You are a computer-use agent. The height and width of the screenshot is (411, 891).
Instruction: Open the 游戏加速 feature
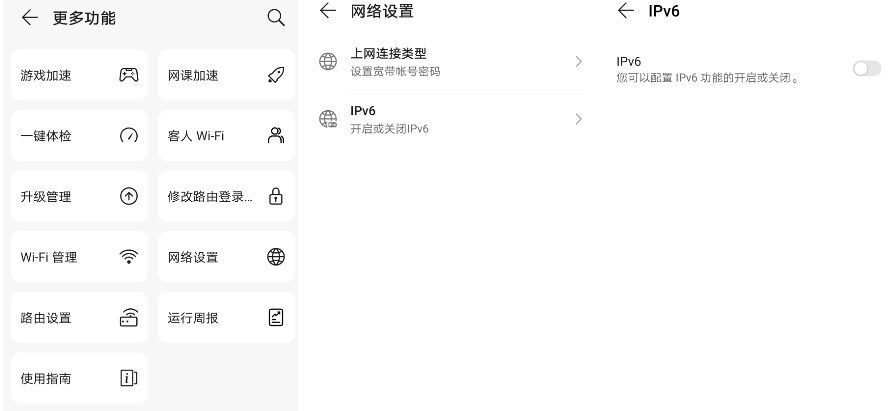[80, 75]
